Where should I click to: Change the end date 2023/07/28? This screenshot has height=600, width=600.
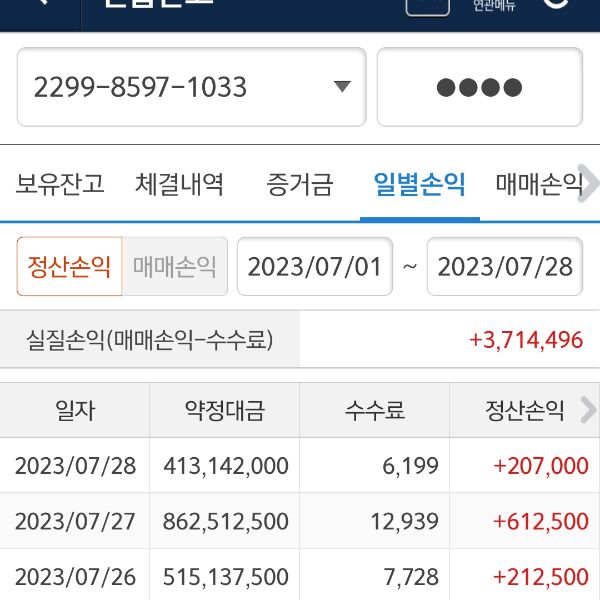[x=505, y=266]
